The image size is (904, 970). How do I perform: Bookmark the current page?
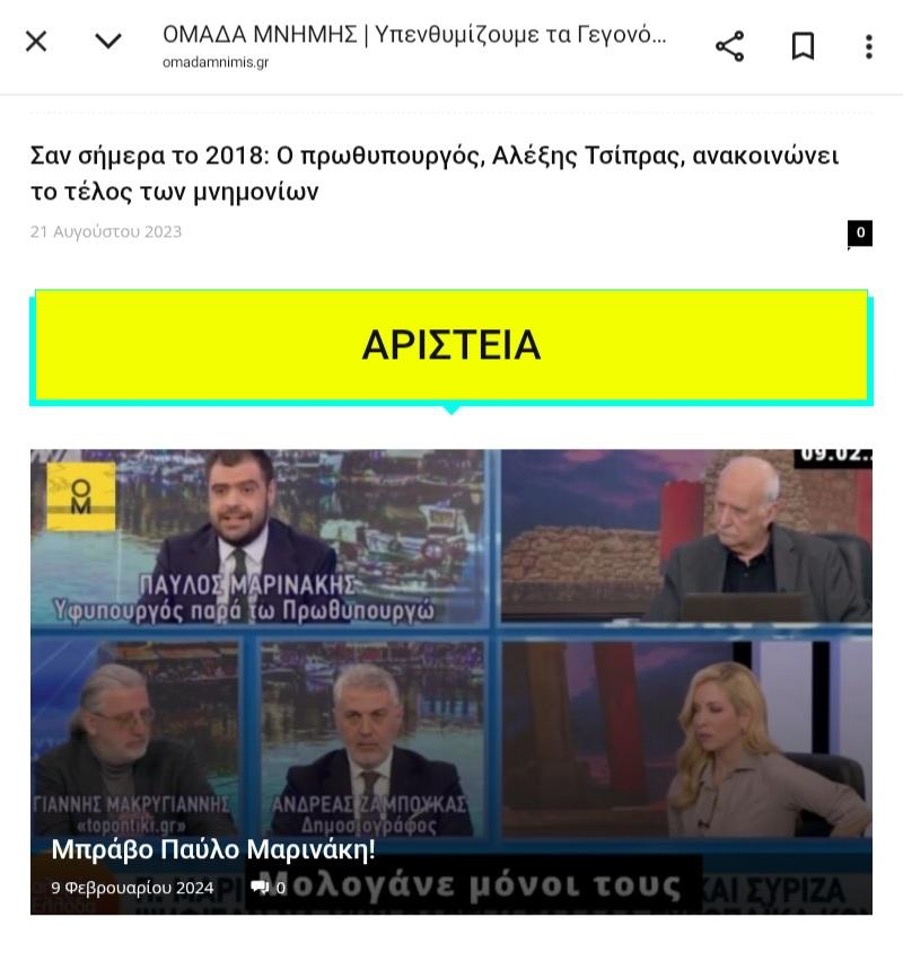pos(802,46)
